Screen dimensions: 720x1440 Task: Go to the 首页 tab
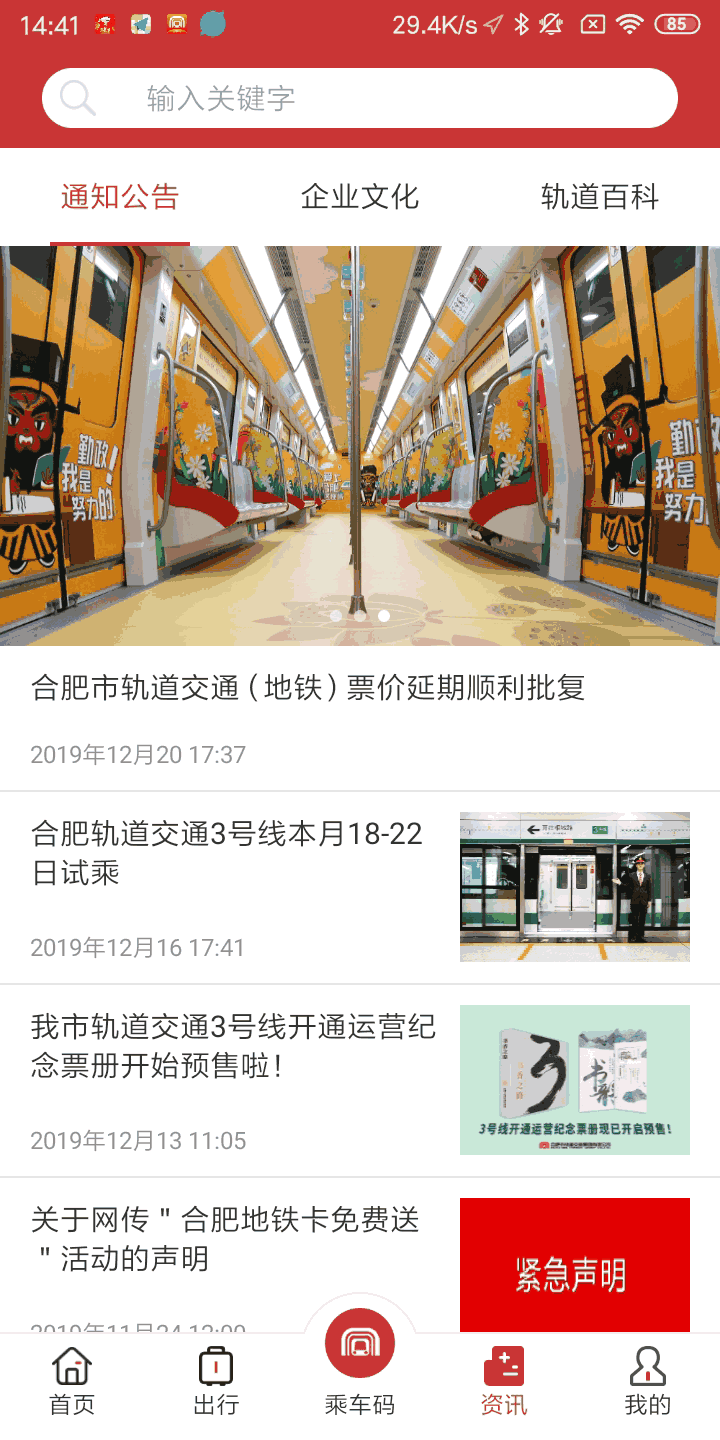(x=72, y=1382)
